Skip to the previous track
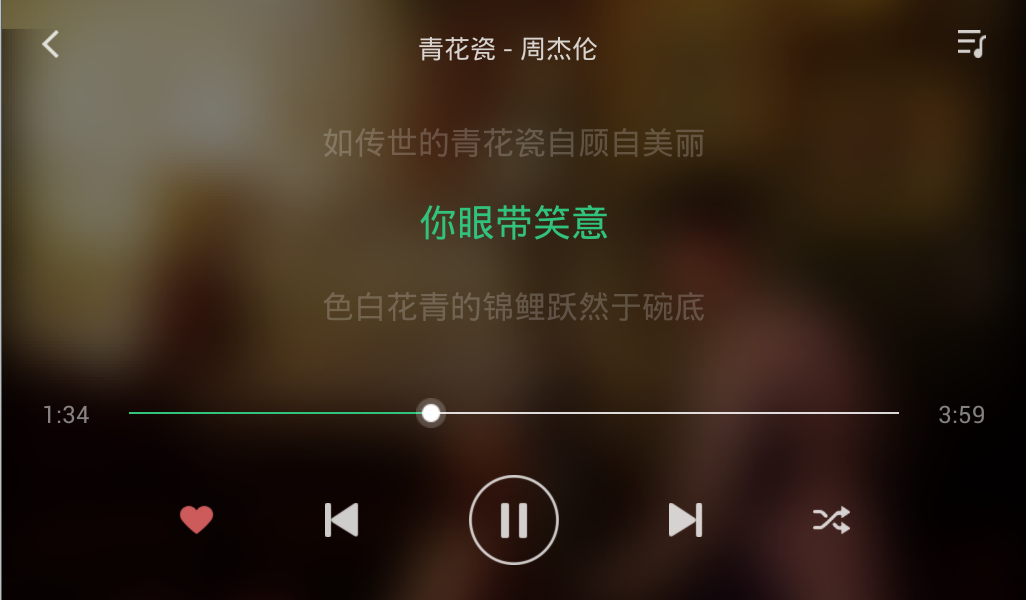 tap(342, 520)
